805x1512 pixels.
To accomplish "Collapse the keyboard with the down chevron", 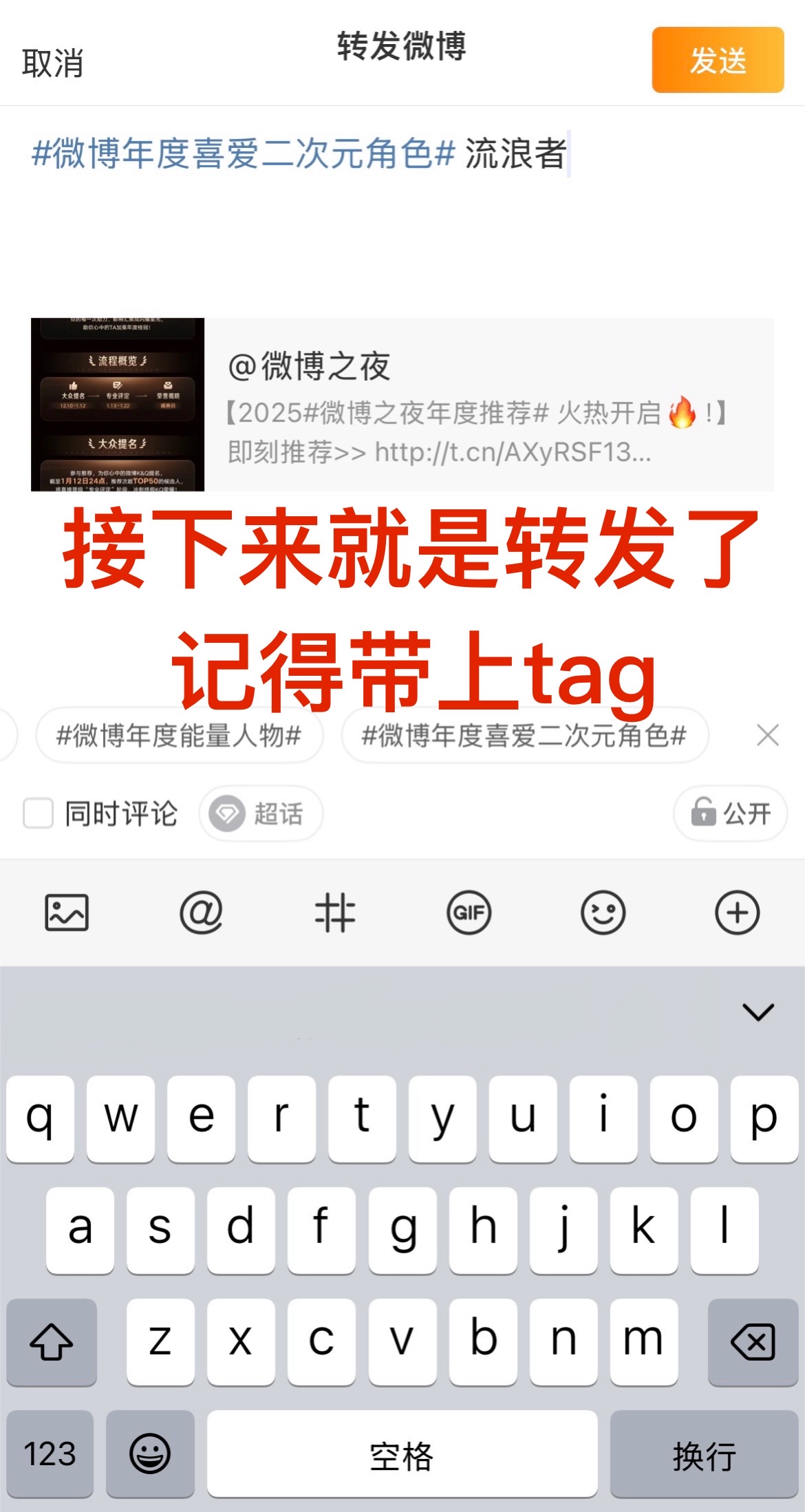I will pos(758,1012).
